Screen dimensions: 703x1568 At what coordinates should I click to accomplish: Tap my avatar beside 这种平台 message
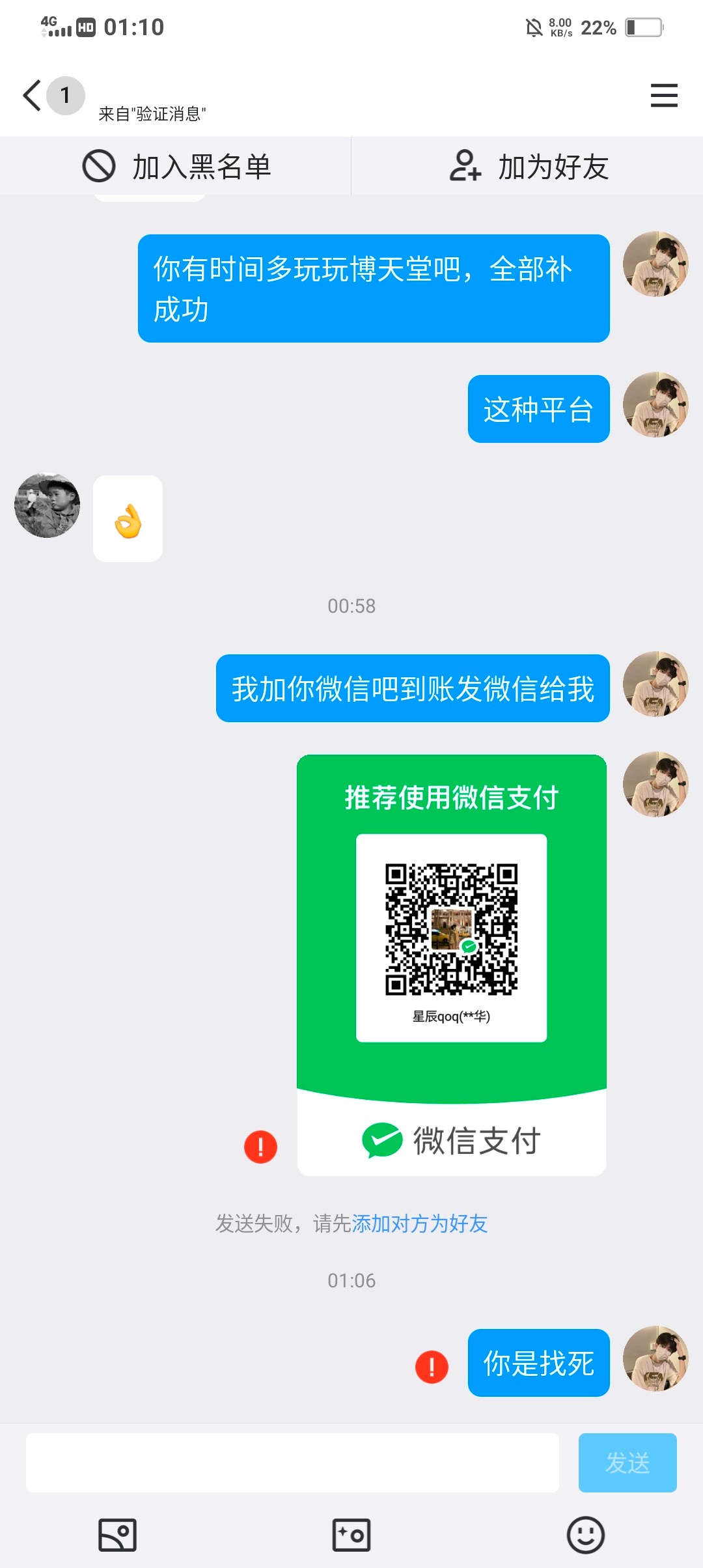(x=655, y=404)
